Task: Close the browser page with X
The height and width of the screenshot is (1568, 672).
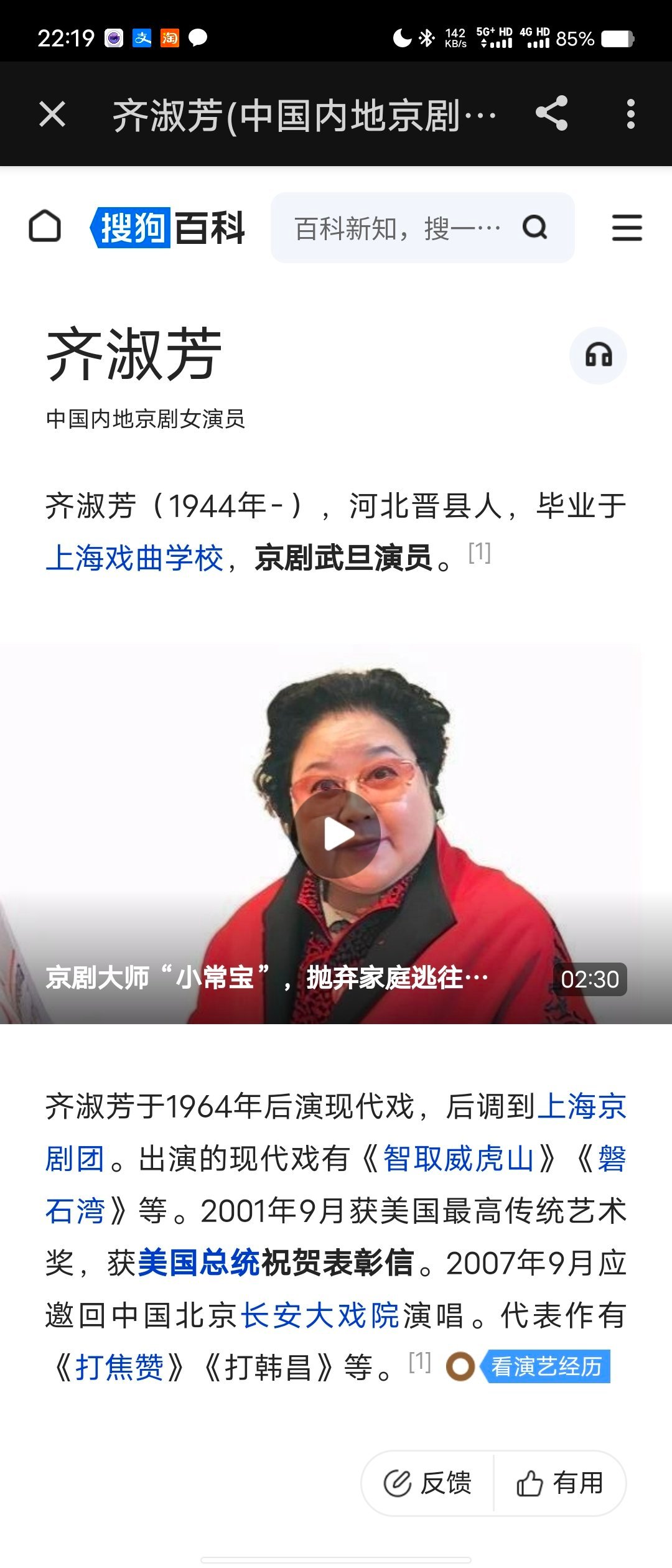Action: pyautogui.click(x=52, y=114)
